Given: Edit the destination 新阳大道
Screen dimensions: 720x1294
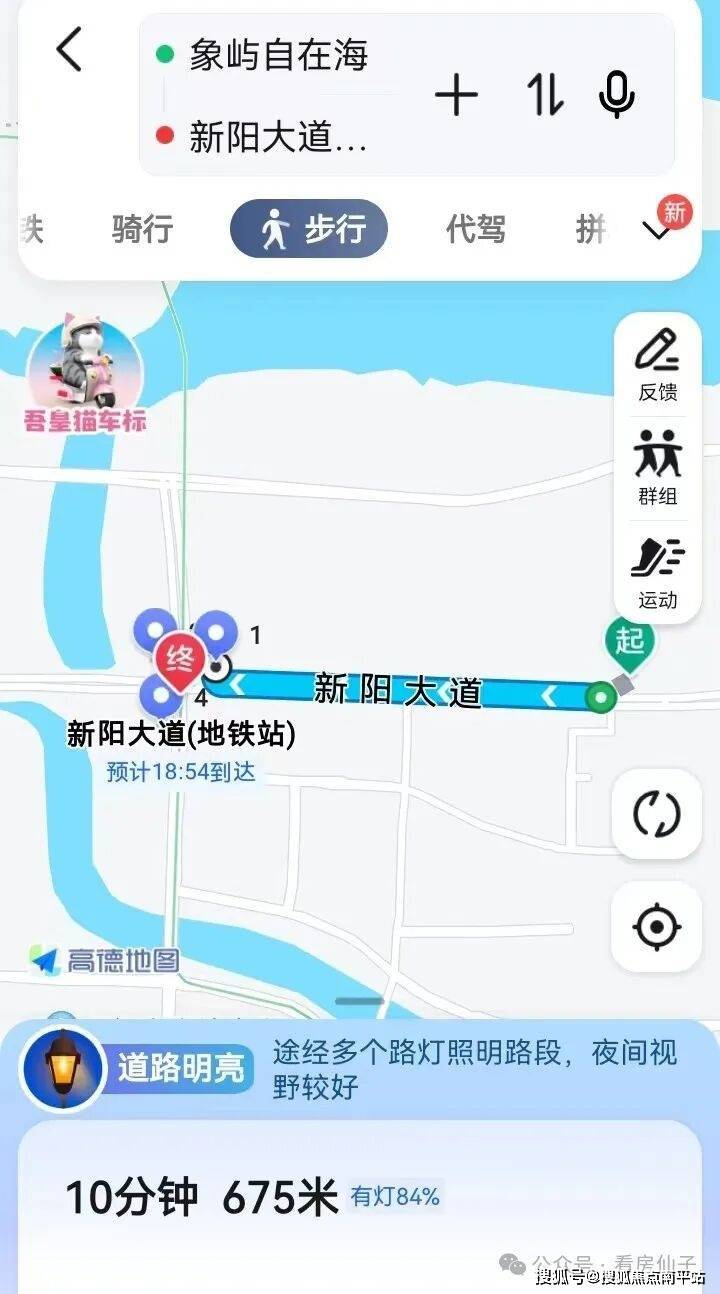Looking at the screenshot, I should click(x=278, y=138).
